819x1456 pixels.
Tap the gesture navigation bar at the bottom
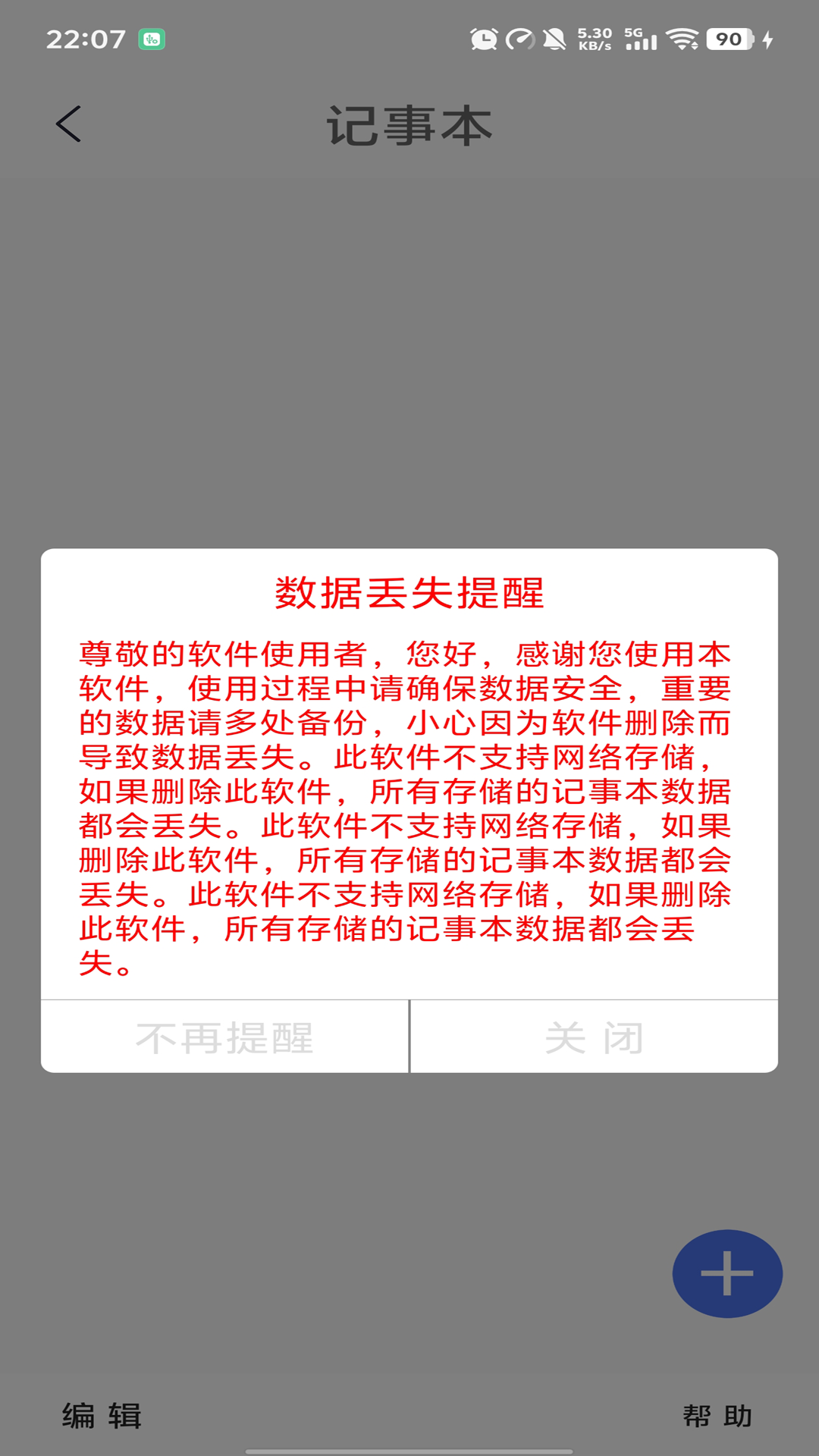click(409, 1449)
